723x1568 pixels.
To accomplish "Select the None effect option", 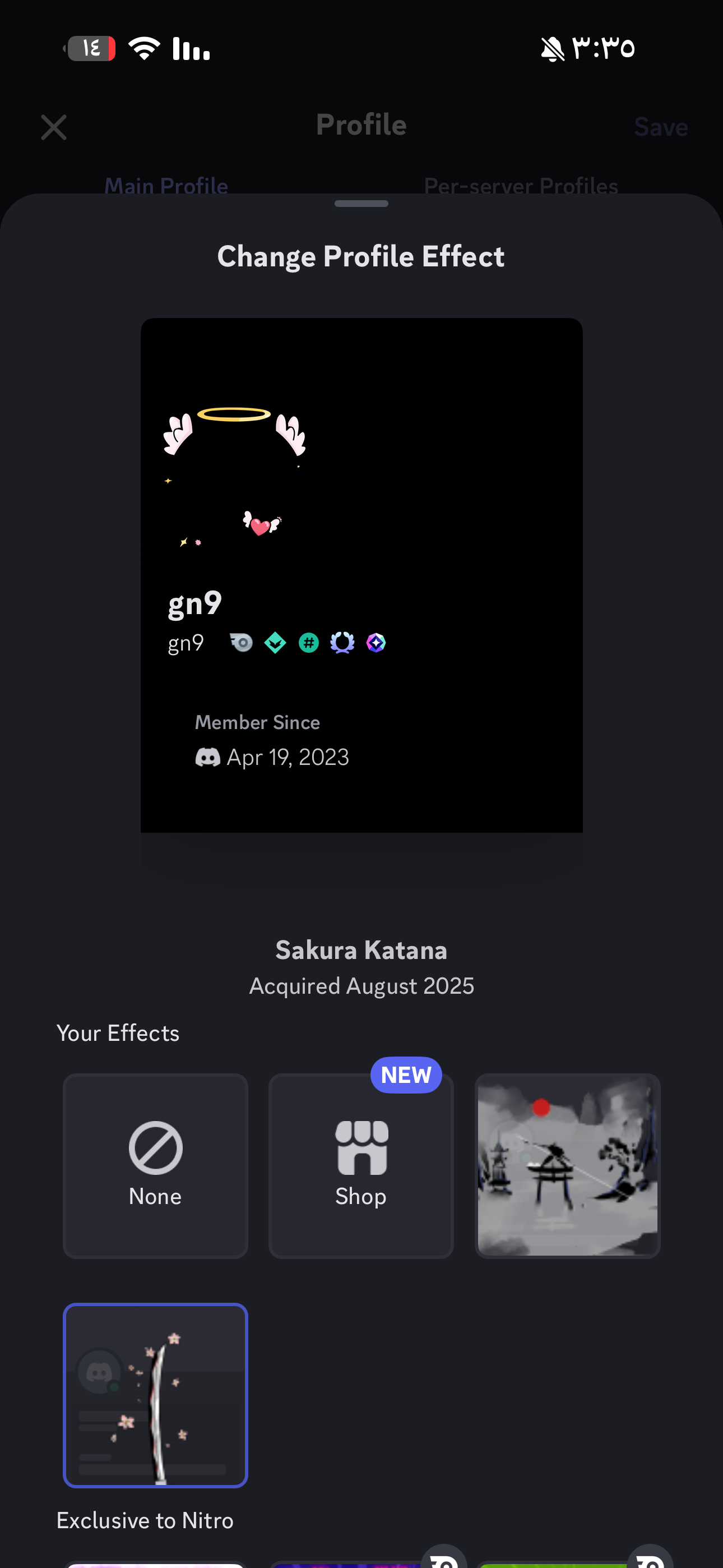I will click(155, 1165).
